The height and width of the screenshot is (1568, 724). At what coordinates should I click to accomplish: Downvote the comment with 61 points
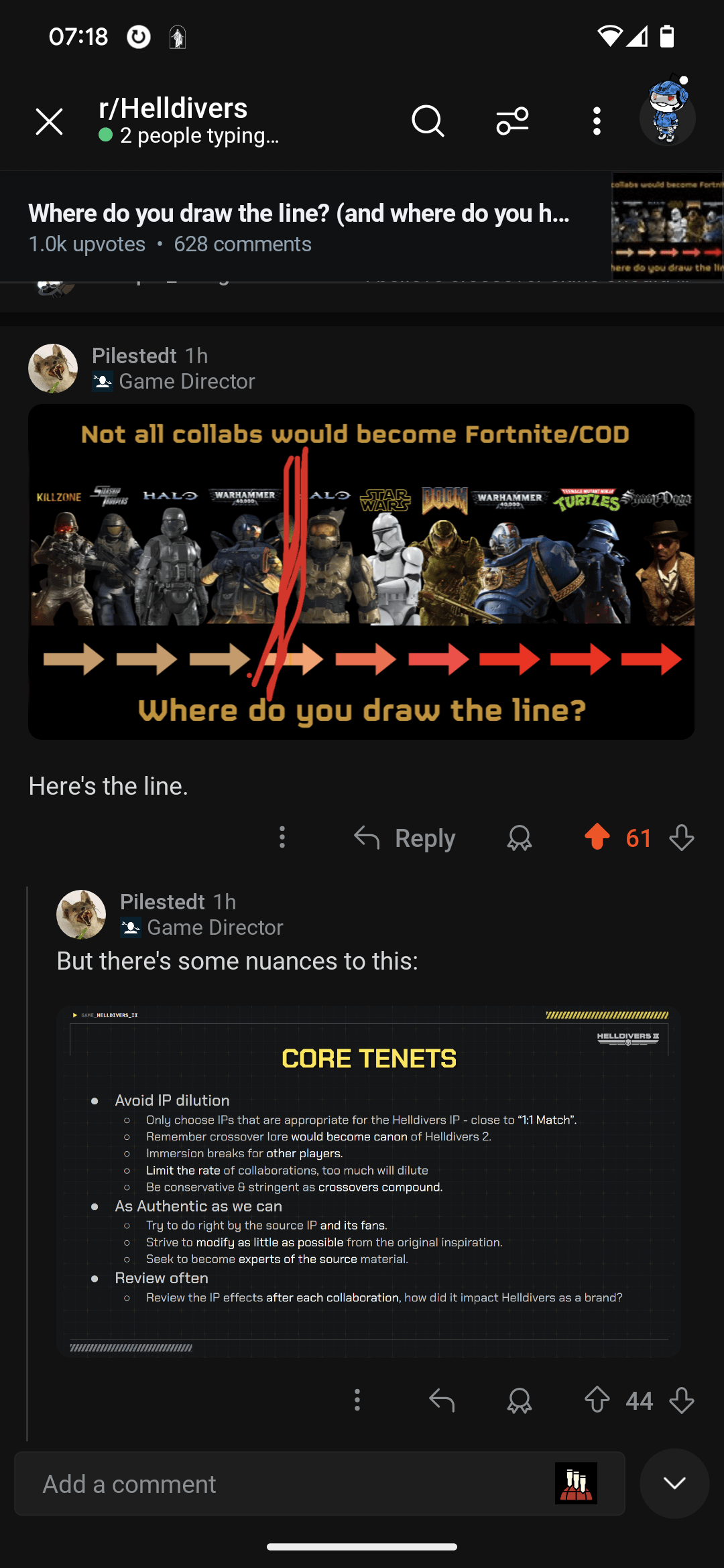(682, 838)
